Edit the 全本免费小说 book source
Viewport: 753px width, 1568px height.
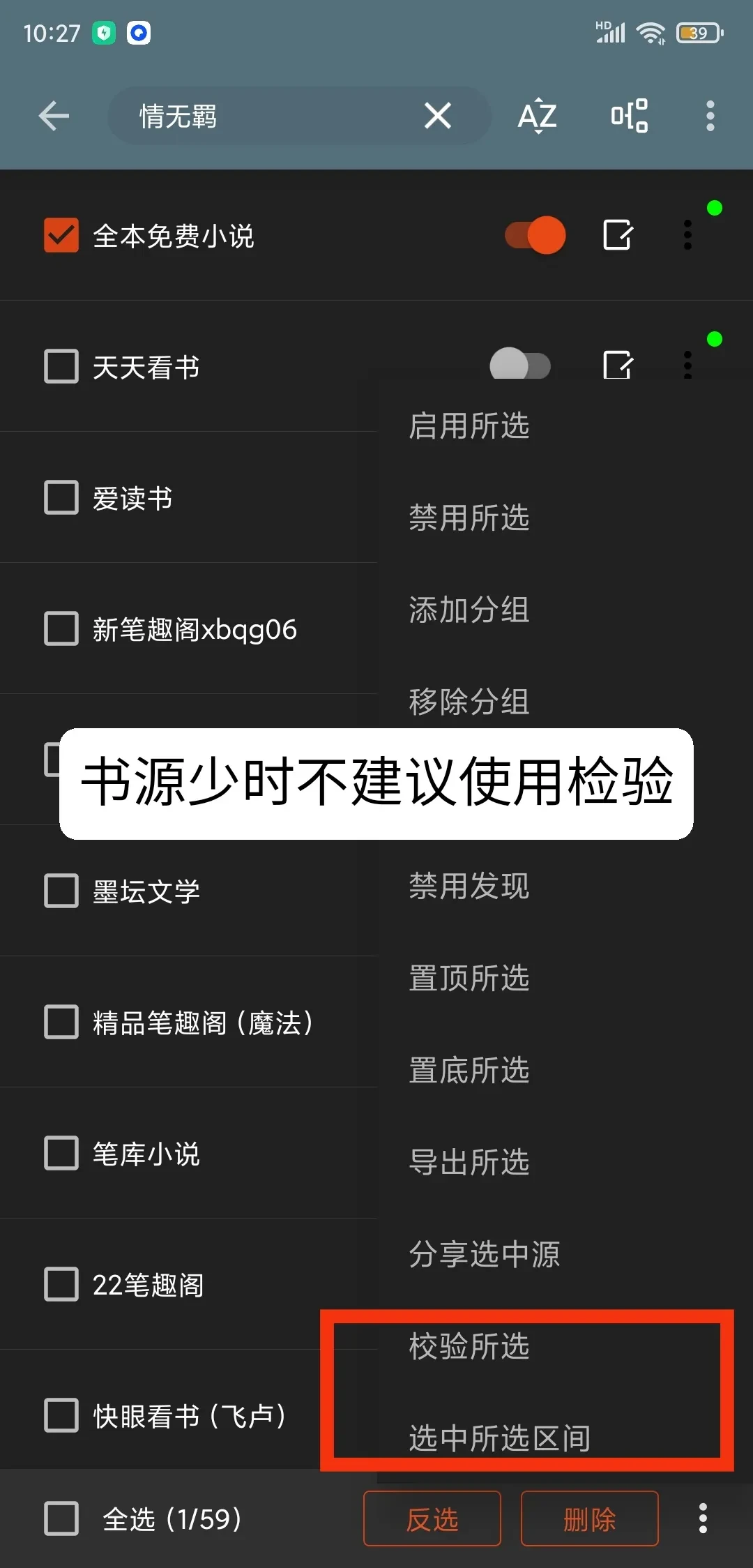pos(618,235)
